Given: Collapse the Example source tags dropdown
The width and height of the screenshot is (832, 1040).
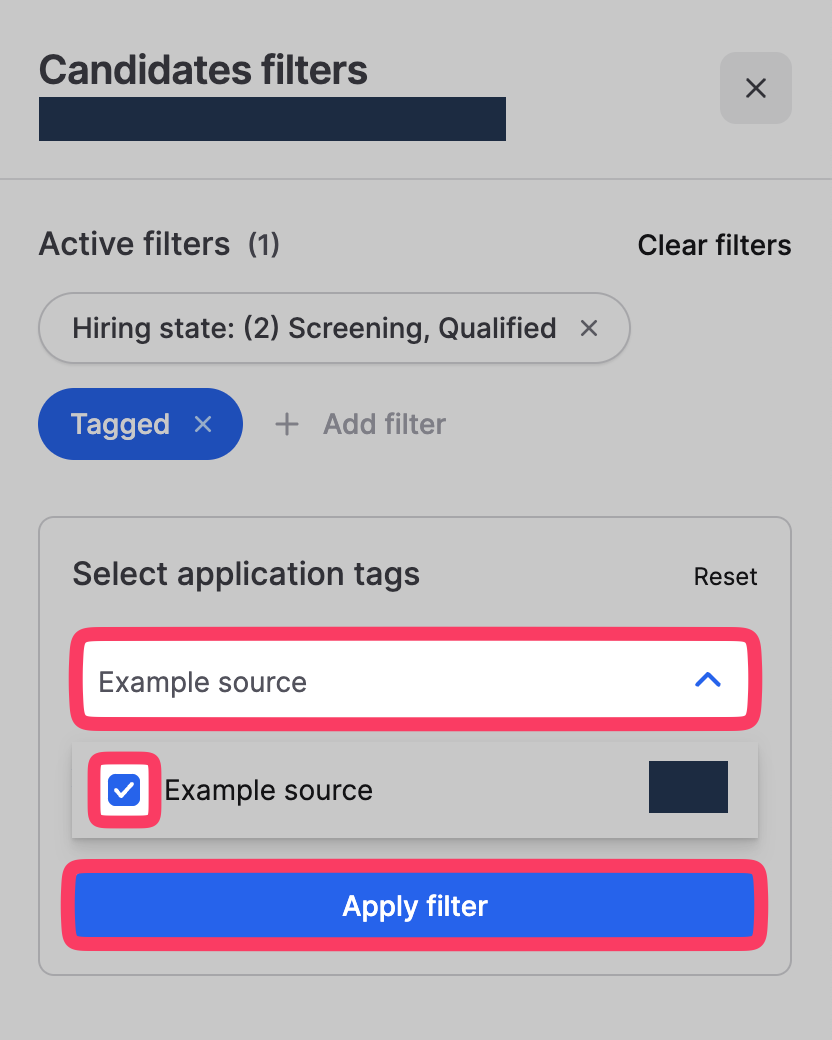Looking at the screenshot, I should 707,681.
